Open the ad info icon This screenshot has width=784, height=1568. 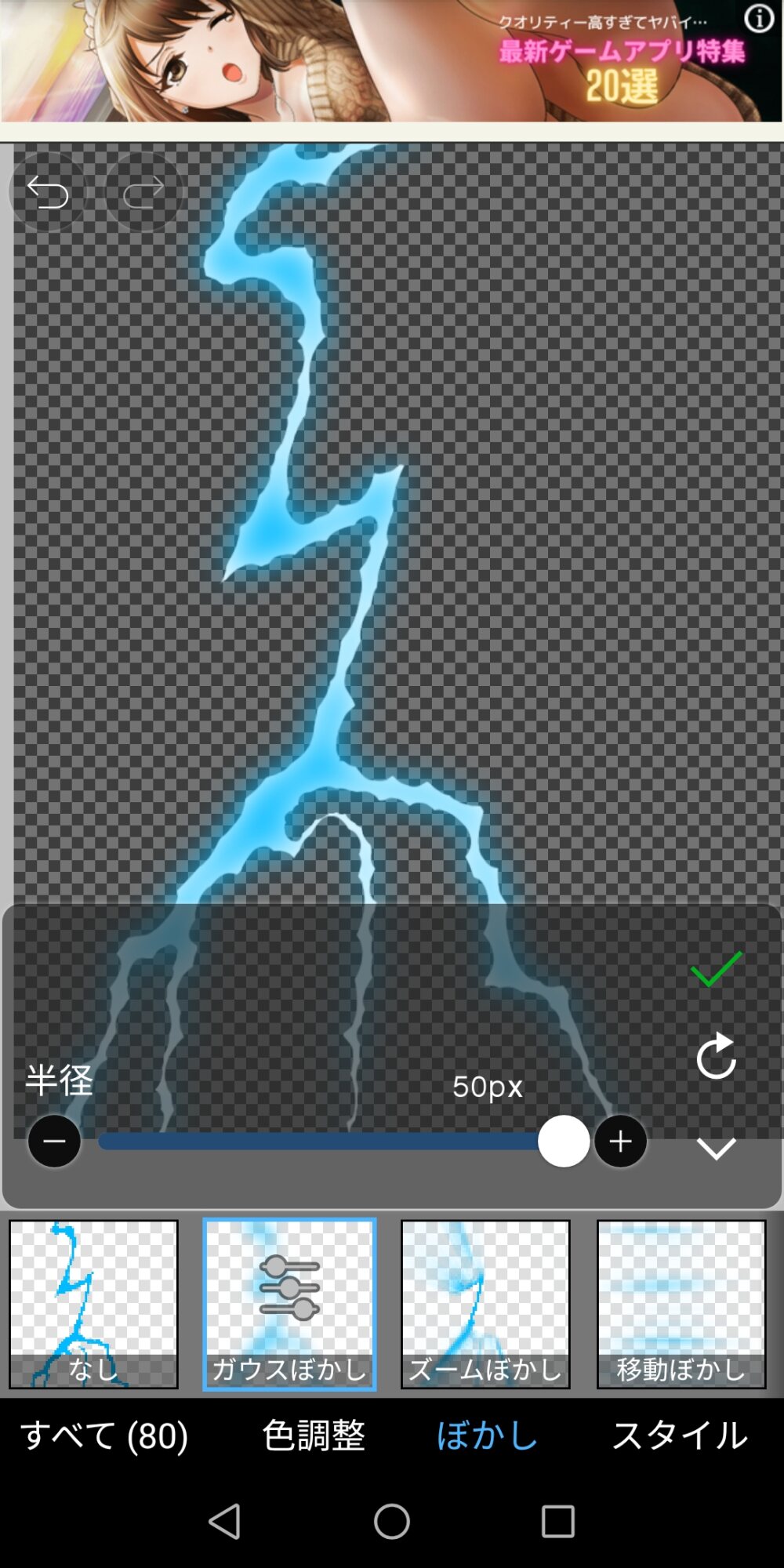coord(759,18)
